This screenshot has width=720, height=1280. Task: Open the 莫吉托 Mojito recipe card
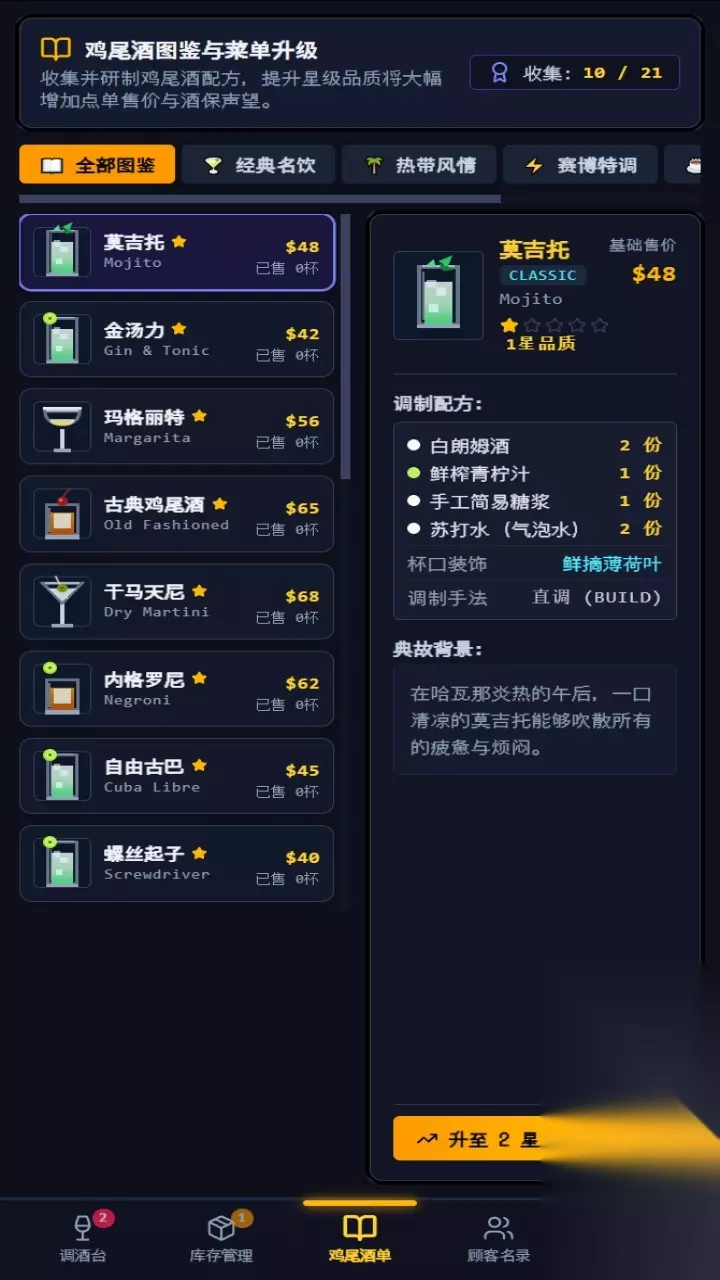pos(177,252)
